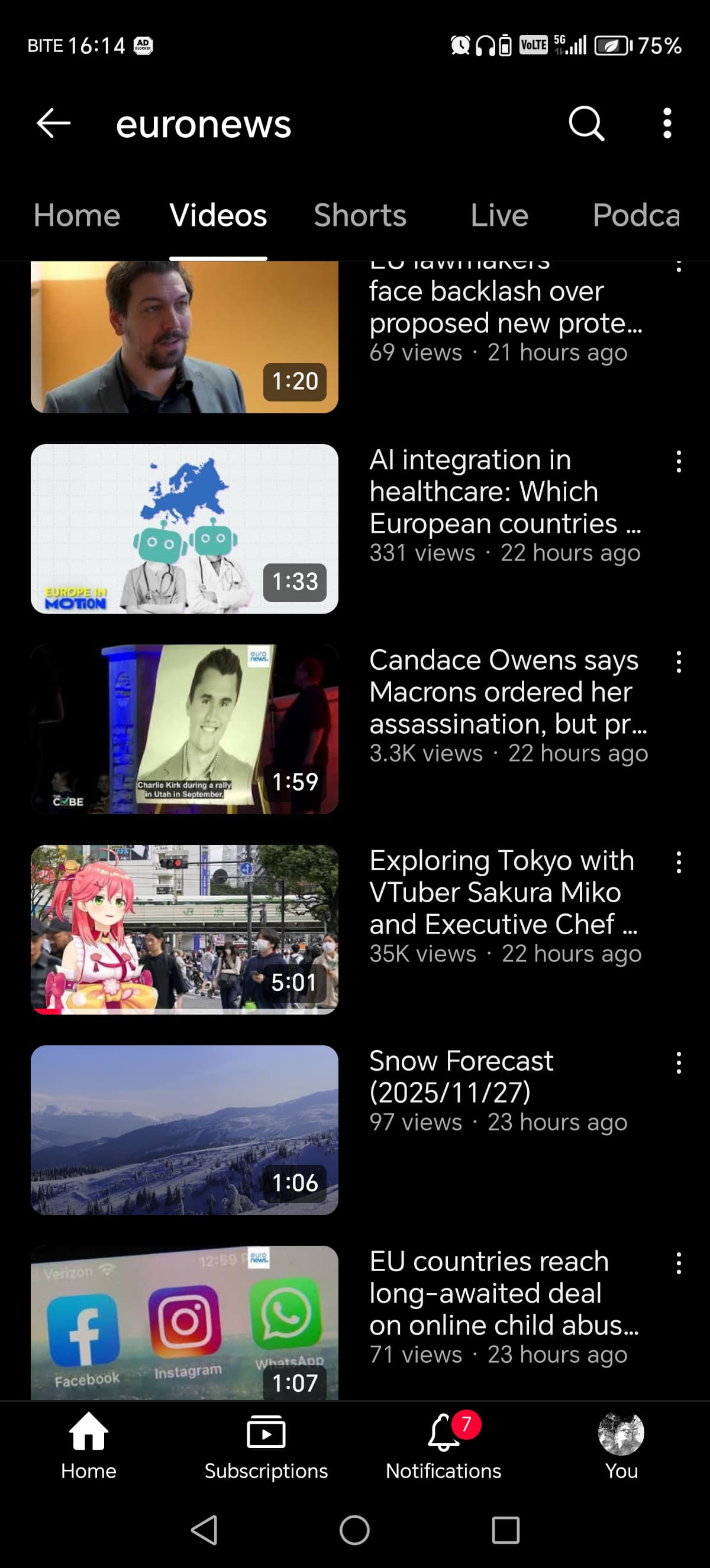710x1568 pixels.
Task: Open the EU countries online child abuse video
Action: [x=185, y=1321]
